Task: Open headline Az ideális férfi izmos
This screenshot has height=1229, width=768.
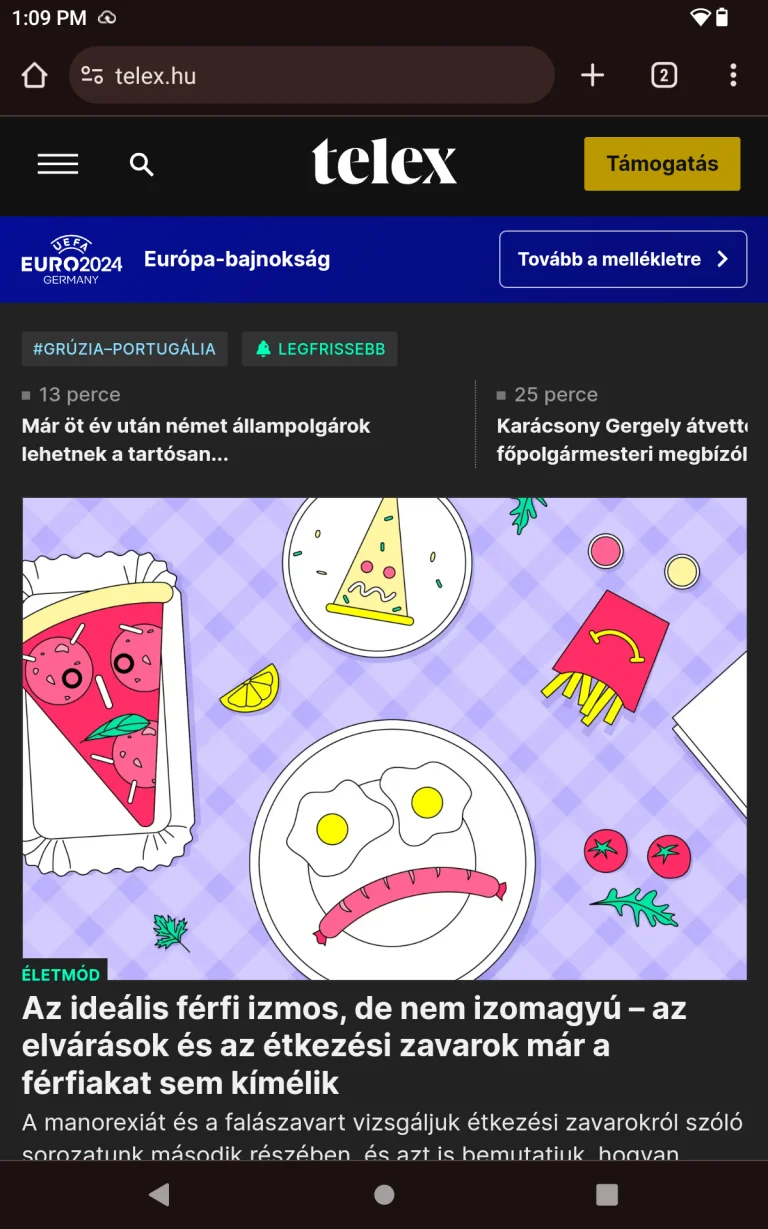Action: 354,1045
